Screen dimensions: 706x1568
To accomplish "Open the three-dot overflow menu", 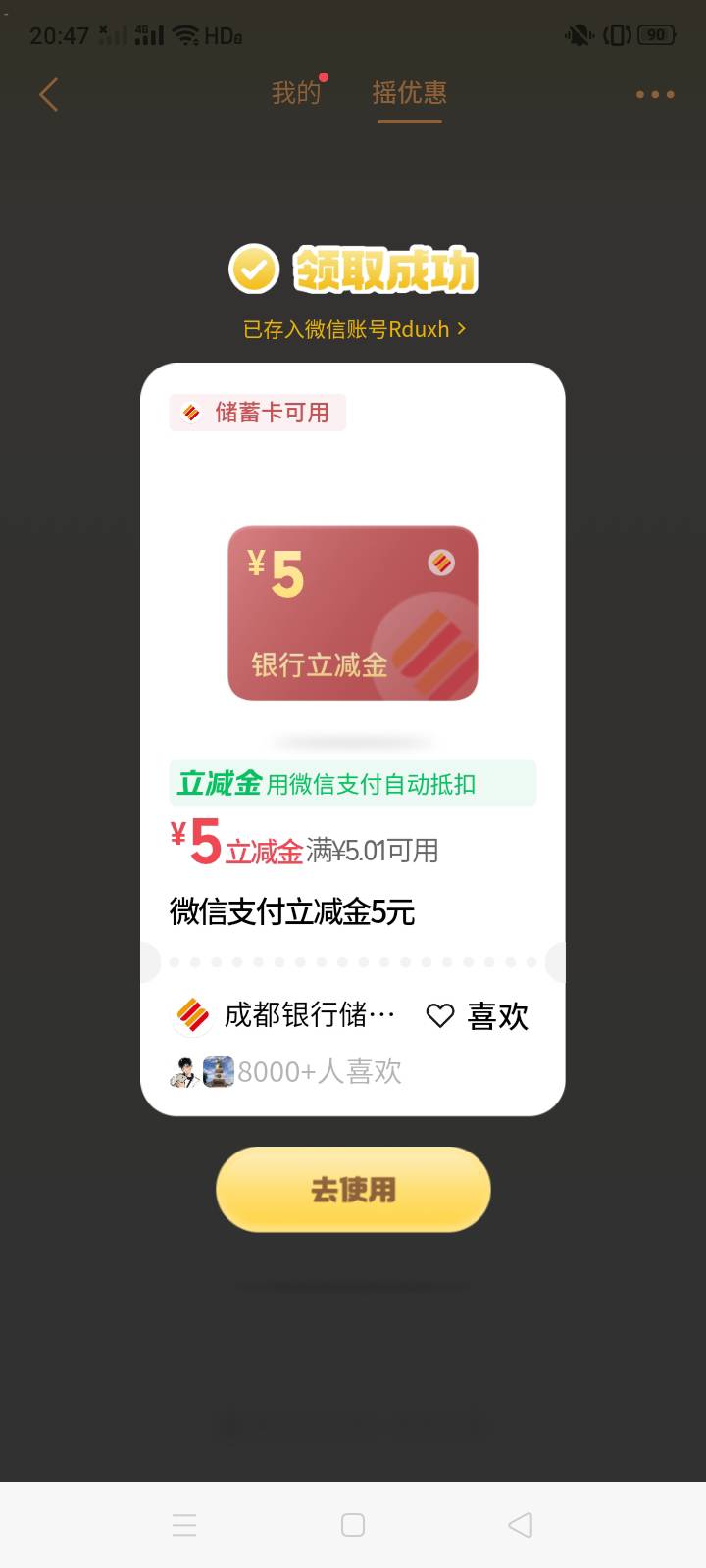I will coord(655,94).
